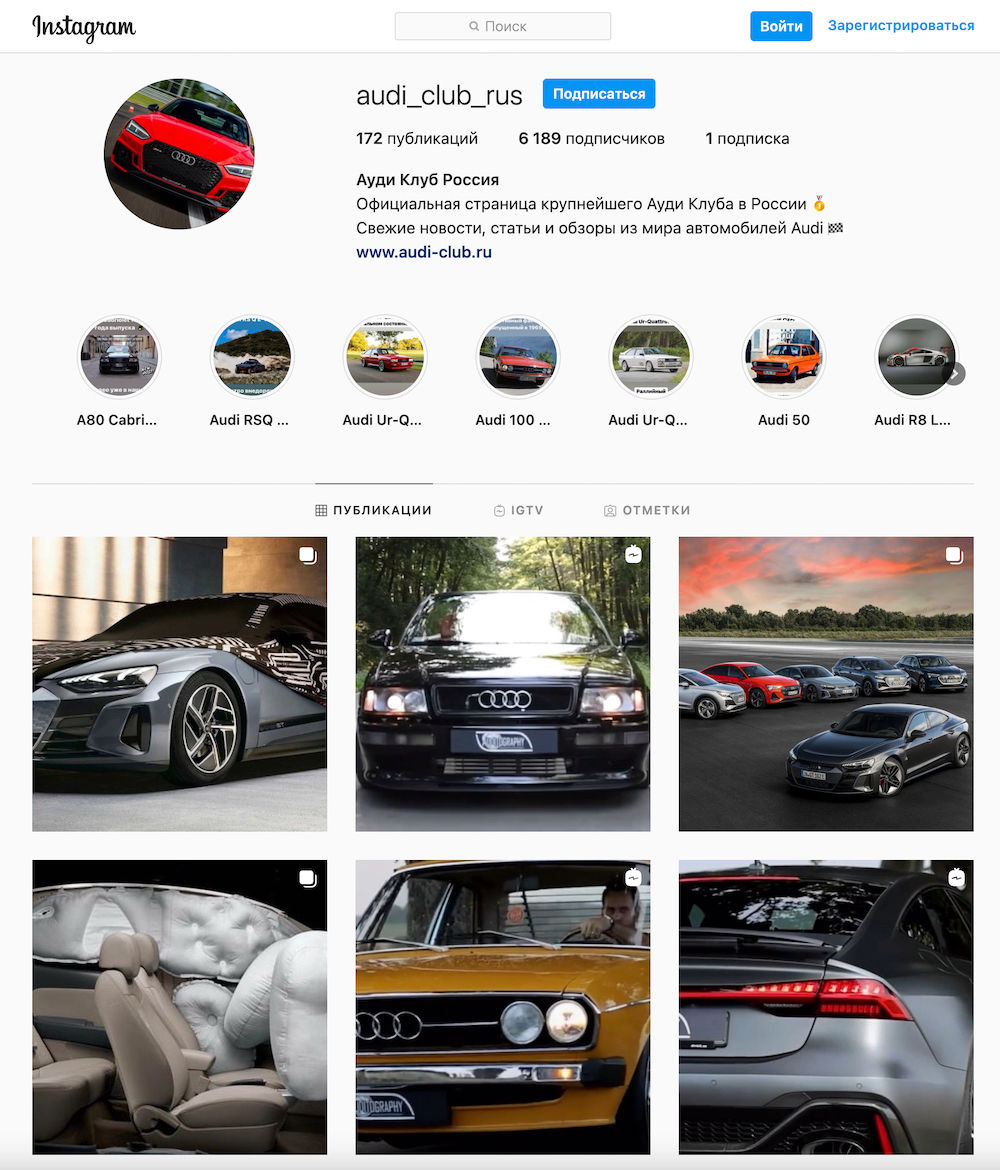This screenshot has width=1000, height=1170.
Task: Select the Публикации tab
Action: click(x=374, y=510)
